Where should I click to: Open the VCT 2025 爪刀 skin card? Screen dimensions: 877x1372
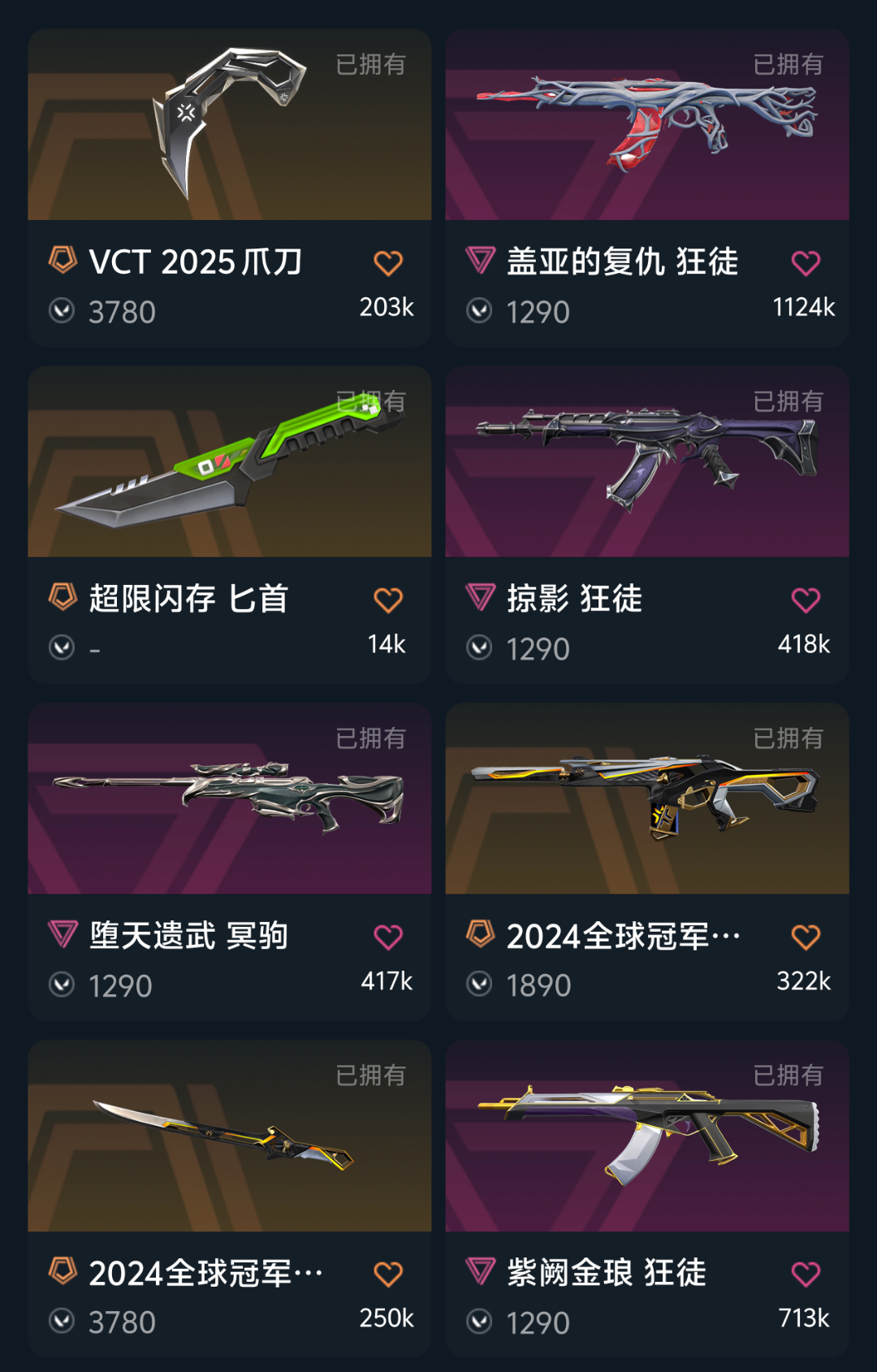coord(229,126)
